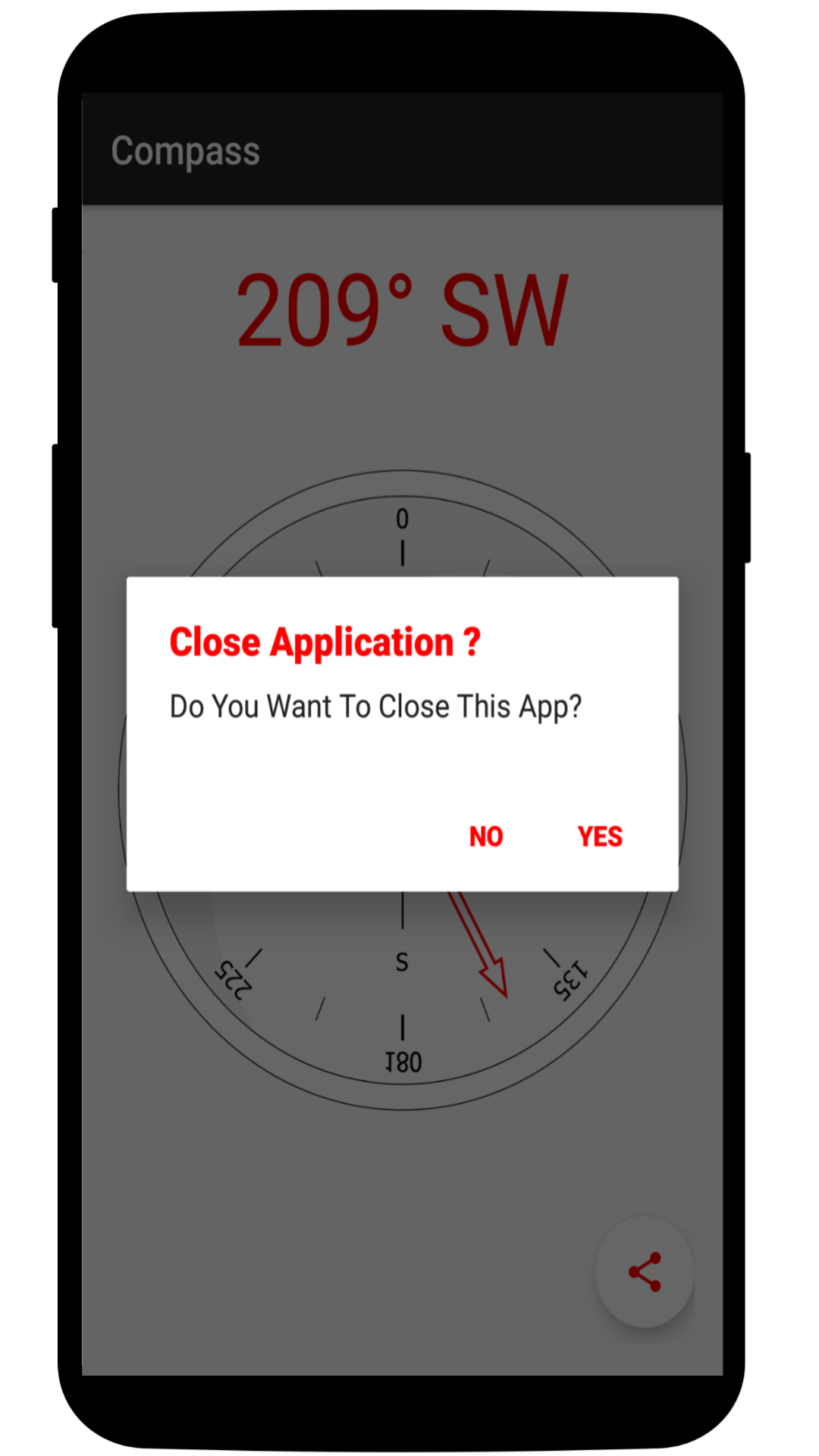Viewport: 819px width, 1456px height.
Task: Tap the 180 marking on the compass dial
Action: pyautogui.click(x=402, y=1062)
